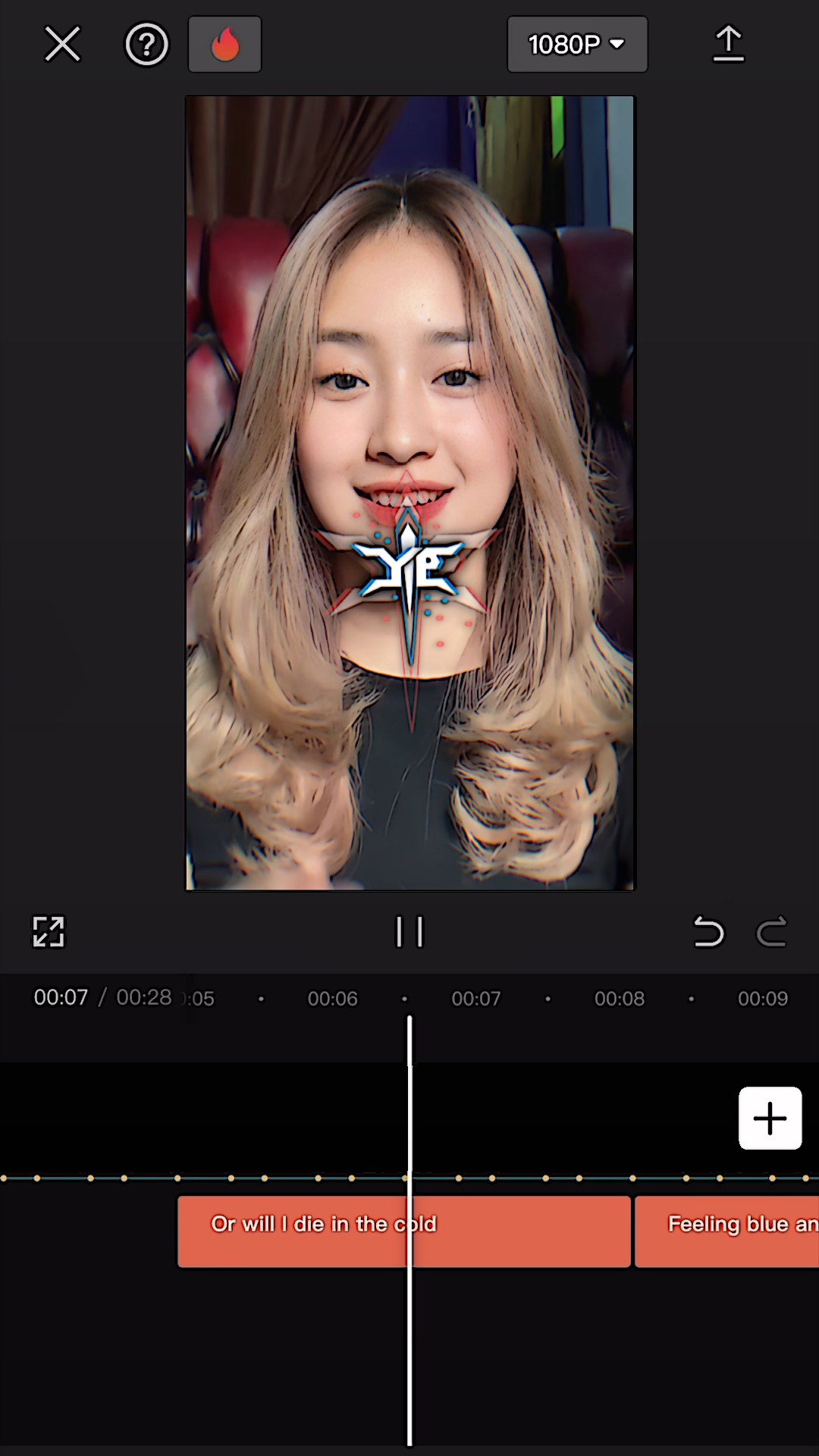Screen dimensions: 819x1456
Task: Change the 1080P export resolution
Action: (x=577, y=45)
